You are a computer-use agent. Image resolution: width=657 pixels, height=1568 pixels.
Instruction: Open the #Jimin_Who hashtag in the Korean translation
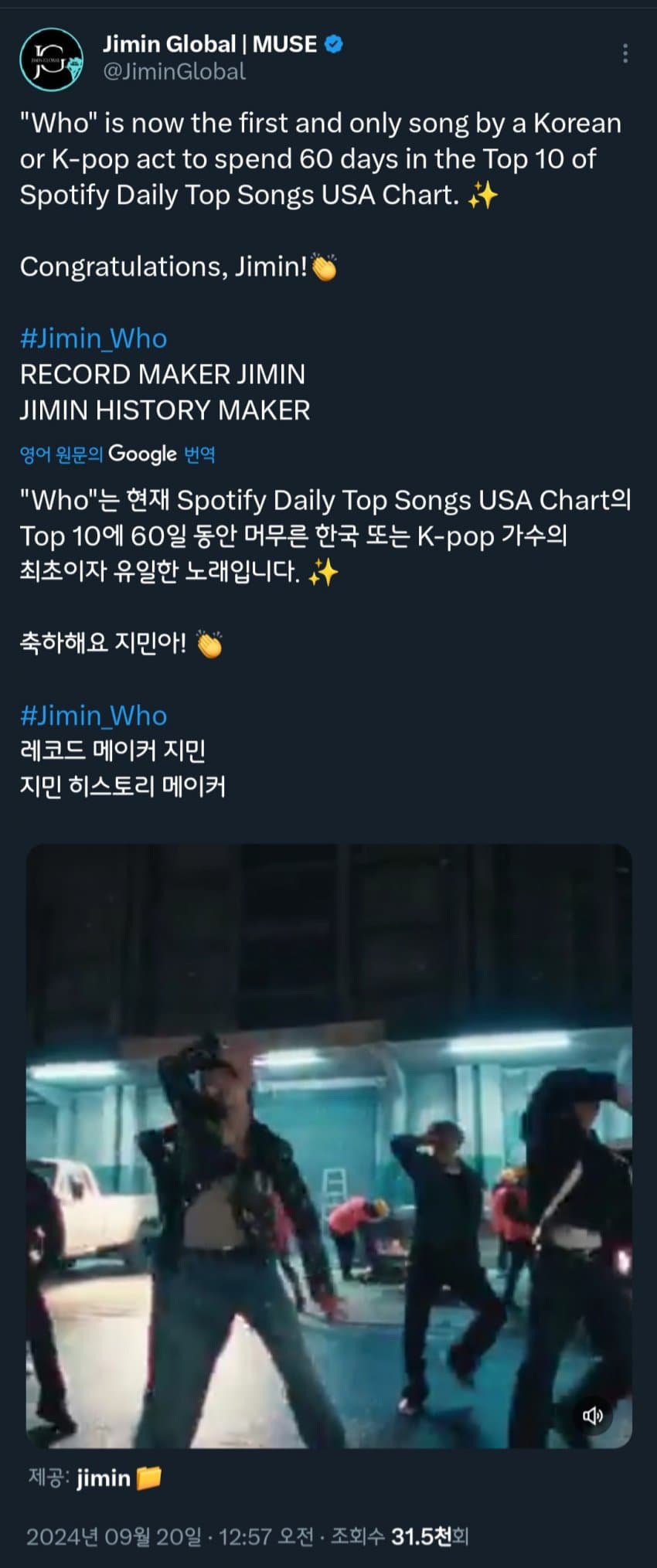[94, 716]
